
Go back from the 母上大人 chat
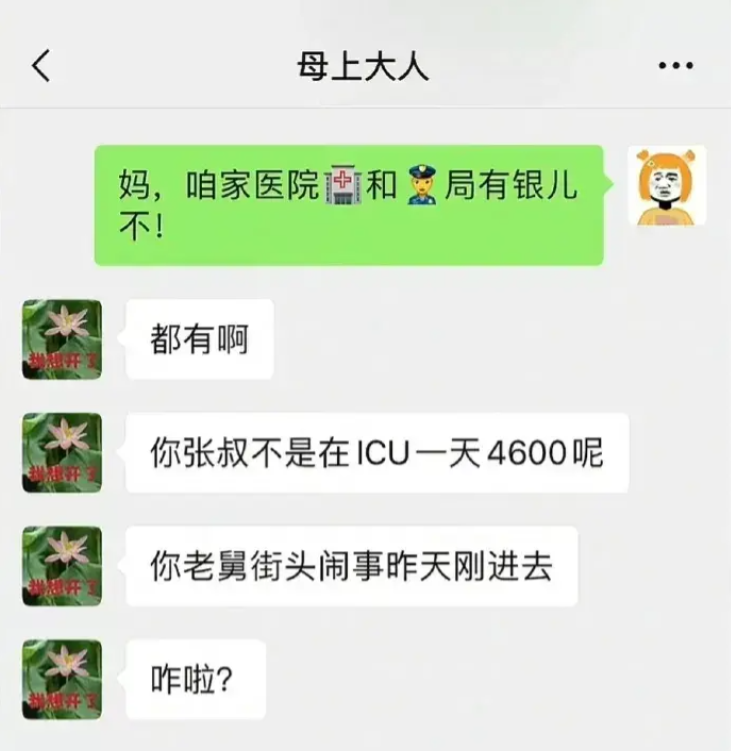click(41, 66)
